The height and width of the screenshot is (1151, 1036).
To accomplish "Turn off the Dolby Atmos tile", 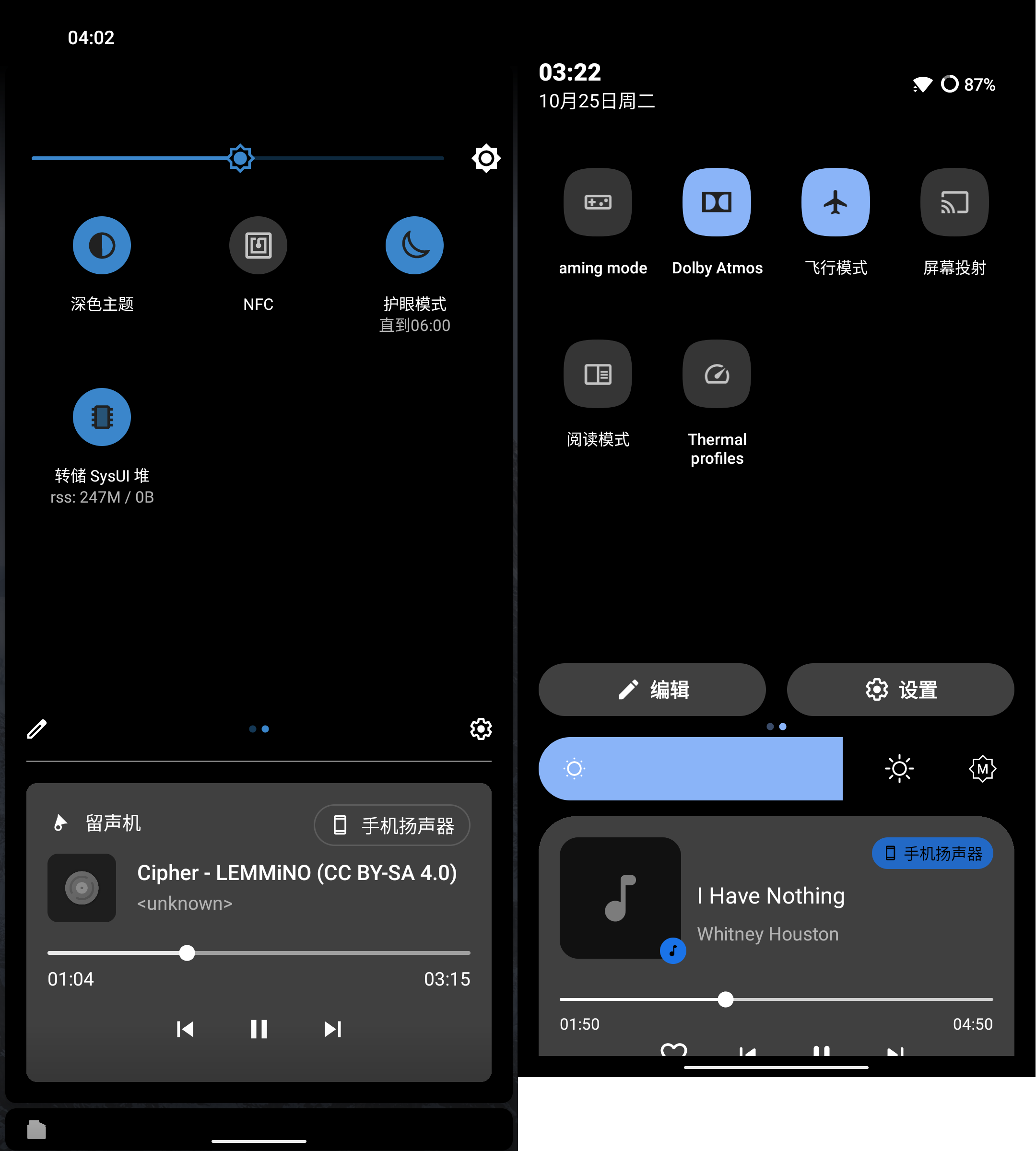I will [717, 202].
